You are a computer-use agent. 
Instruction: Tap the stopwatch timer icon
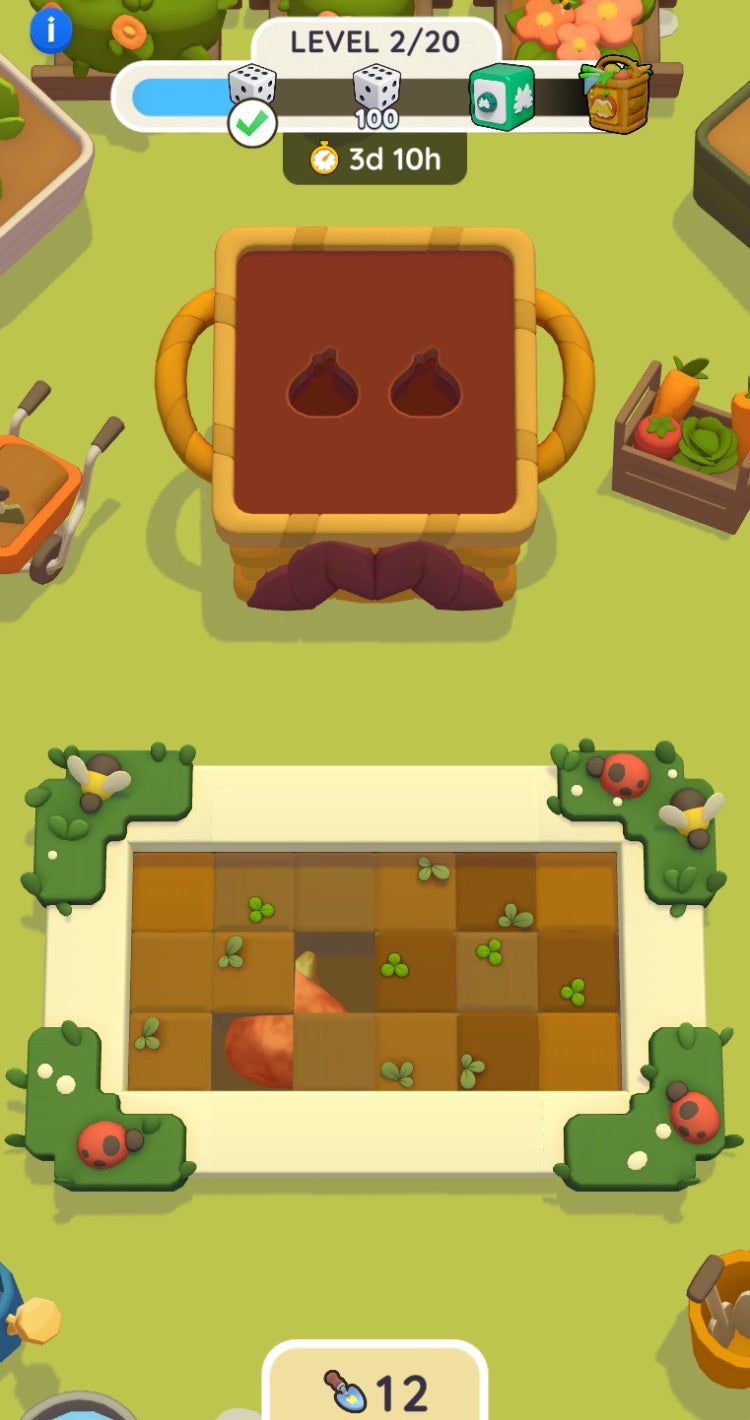(x=322, y=158)
